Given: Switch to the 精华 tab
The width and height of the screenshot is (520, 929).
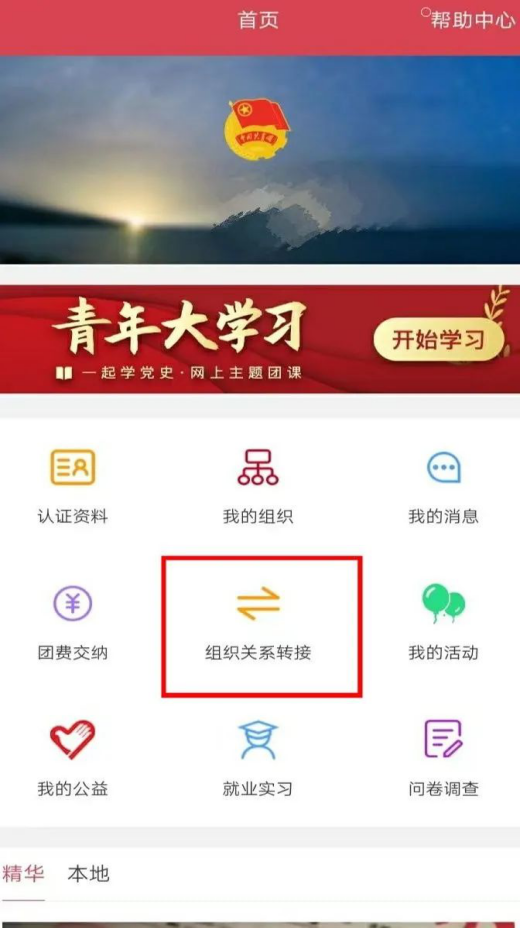Looking at the screenshot, I should [23, 874].
